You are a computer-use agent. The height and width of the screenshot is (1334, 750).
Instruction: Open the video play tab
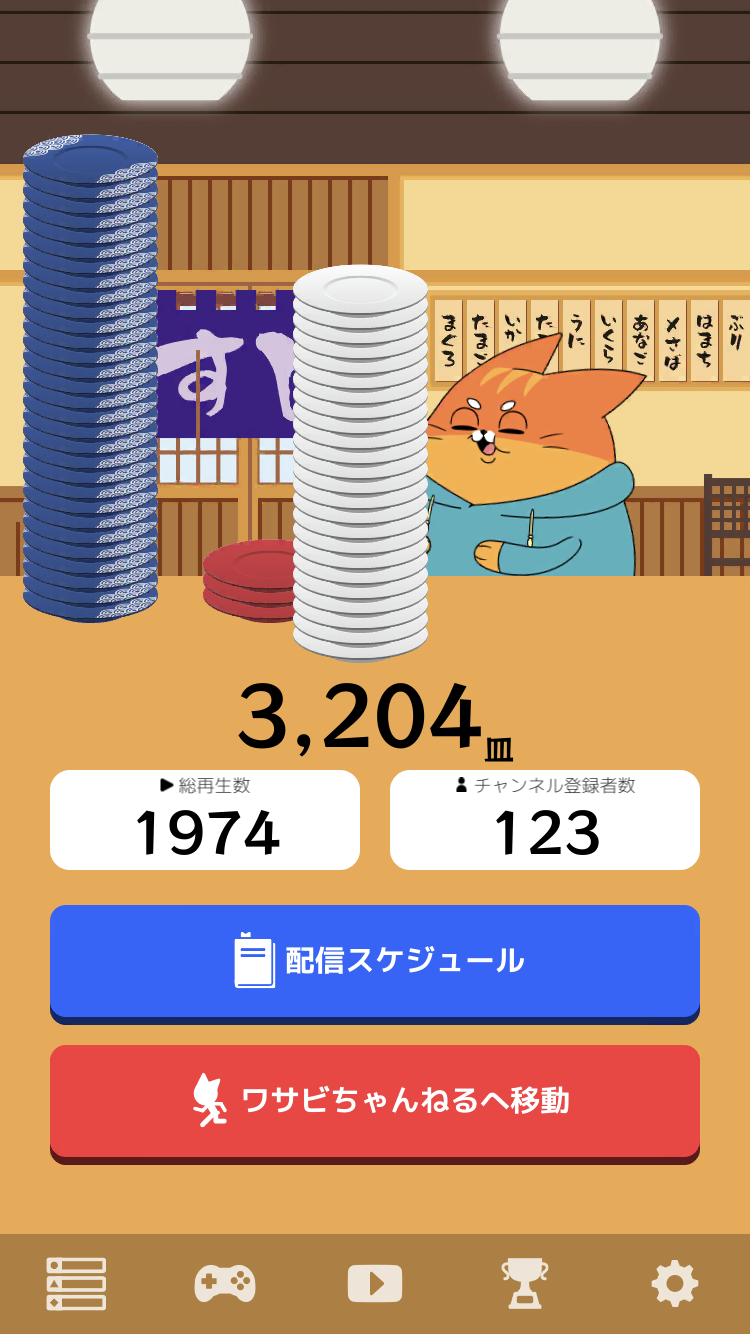point(375,1283)
